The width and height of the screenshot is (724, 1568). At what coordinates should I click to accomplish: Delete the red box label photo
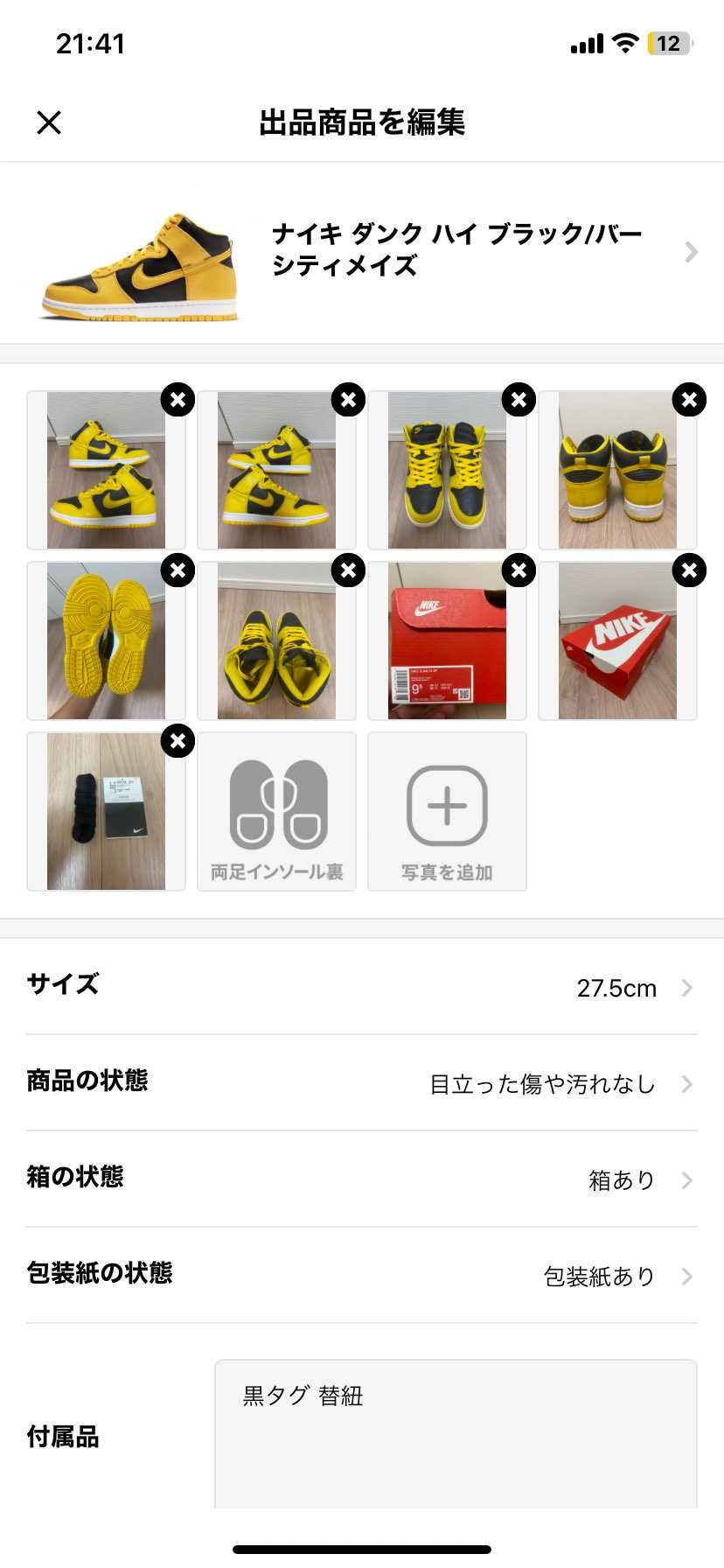tap(519, 570)
